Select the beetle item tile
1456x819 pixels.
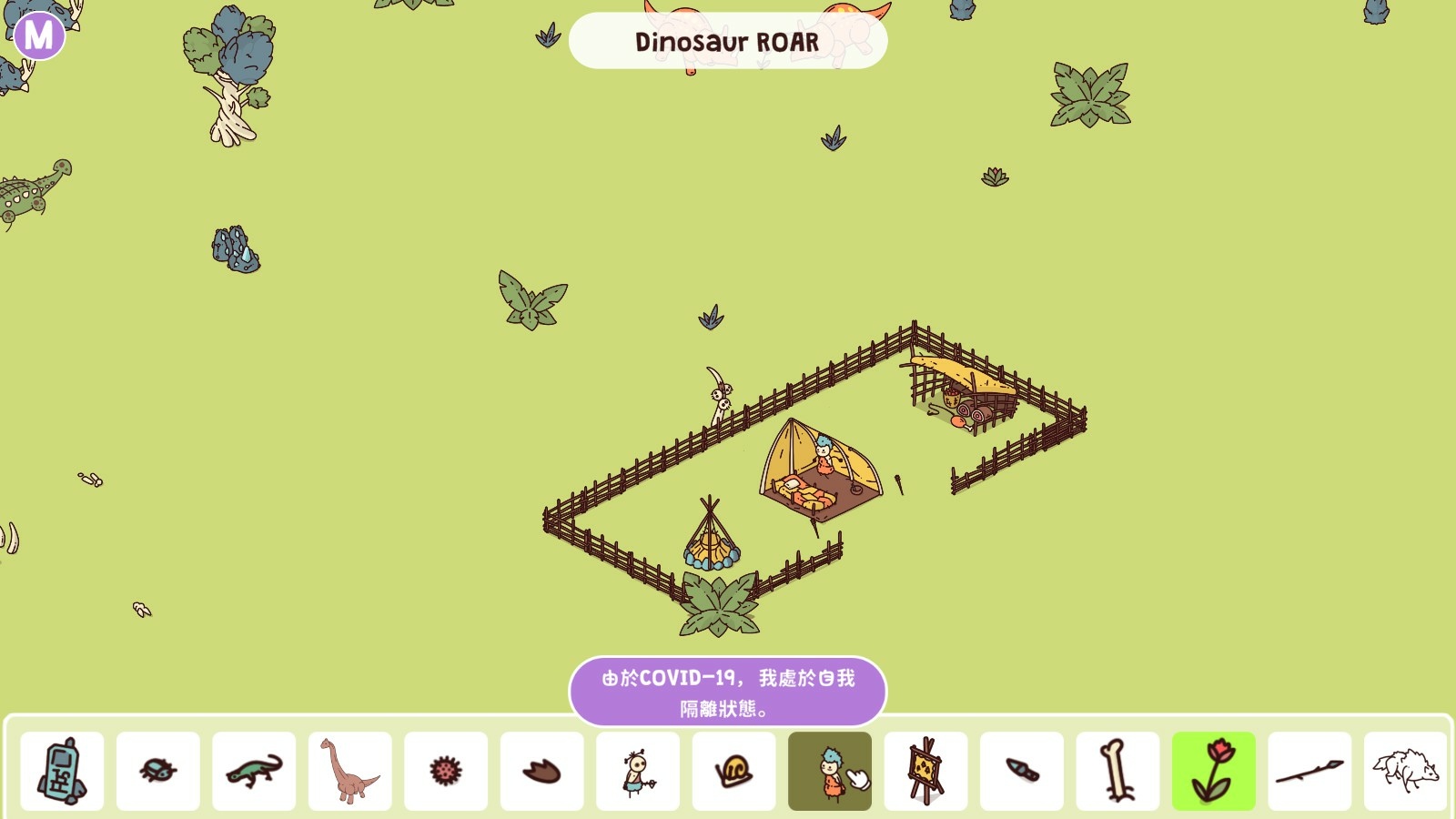point(158,771)
